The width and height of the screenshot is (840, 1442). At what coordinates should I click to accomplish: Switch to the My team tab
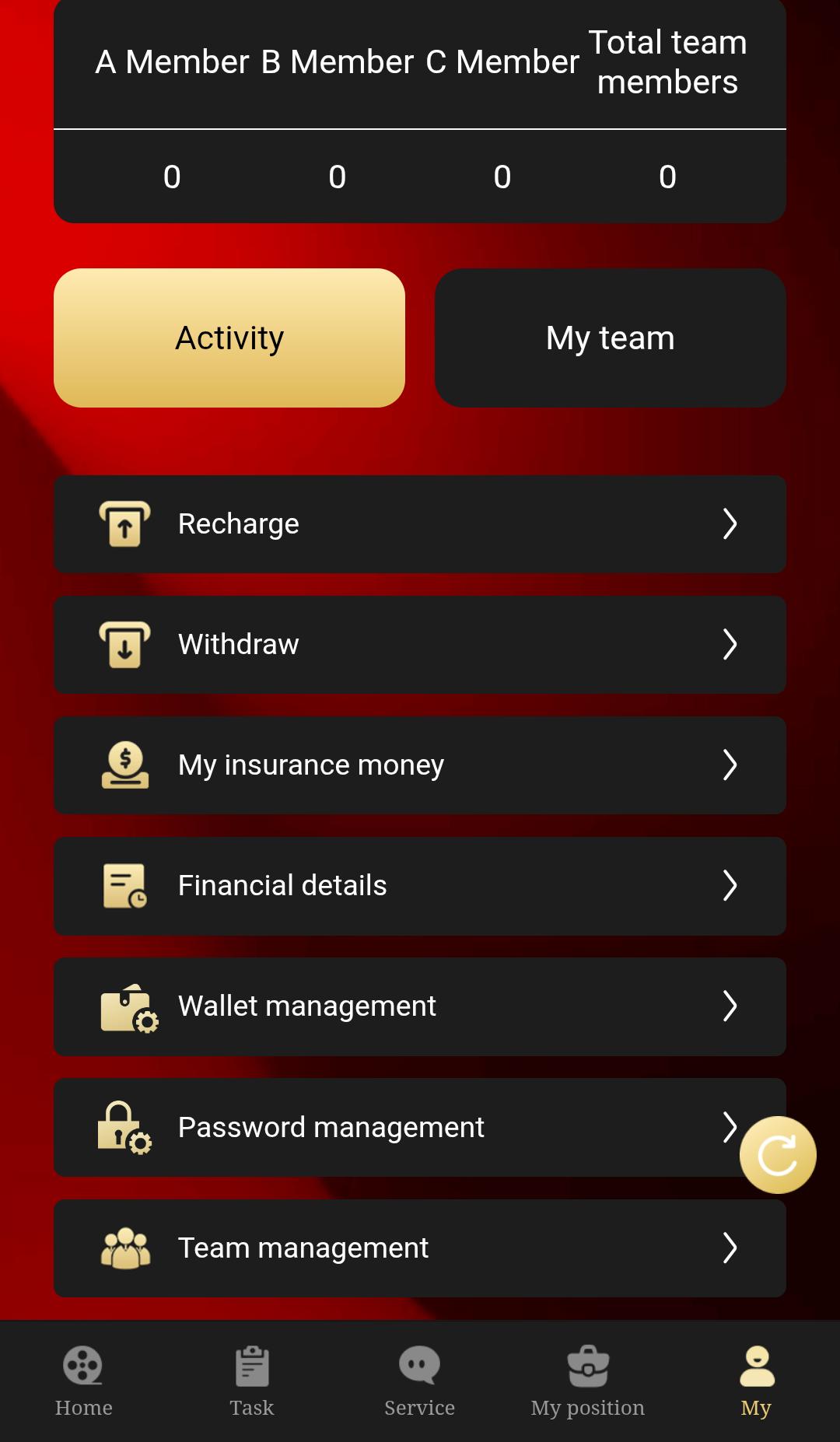[611, 338]
